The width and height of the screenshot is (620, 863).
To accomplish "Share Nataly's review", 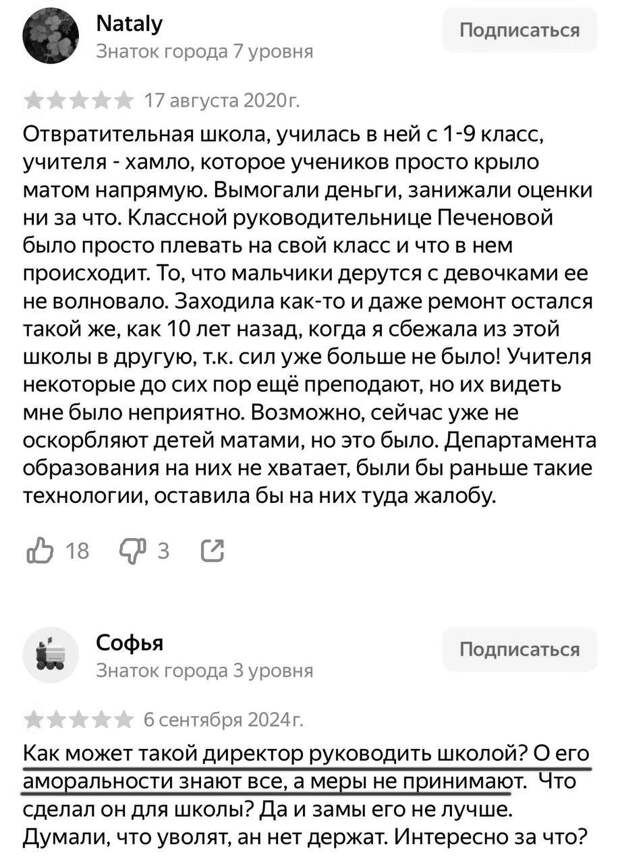I will (x=212, y=550).
